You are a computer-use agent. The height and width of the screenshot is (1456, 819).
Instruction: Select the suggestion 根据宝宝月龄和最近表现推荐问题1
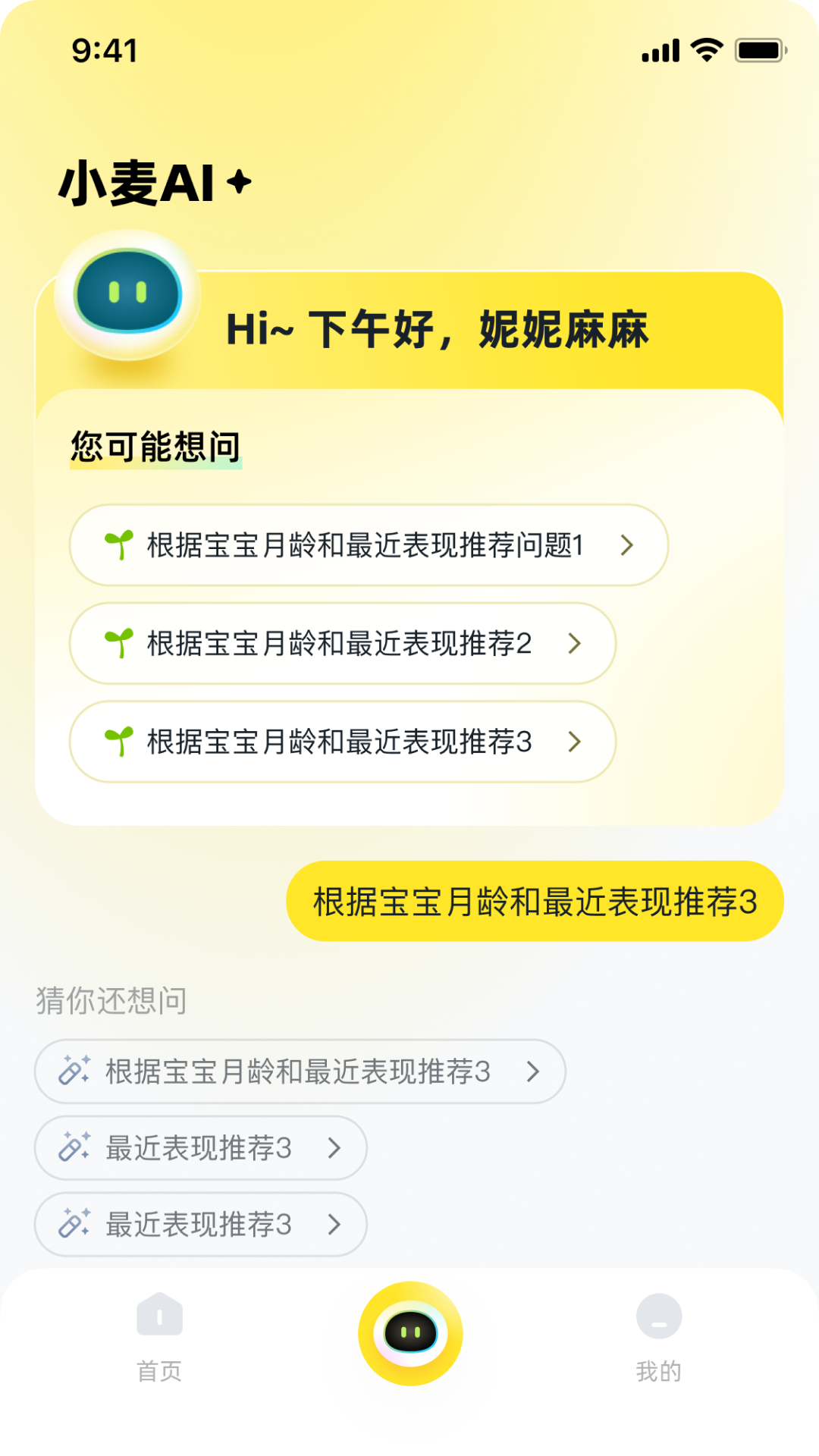pos(369,545)
